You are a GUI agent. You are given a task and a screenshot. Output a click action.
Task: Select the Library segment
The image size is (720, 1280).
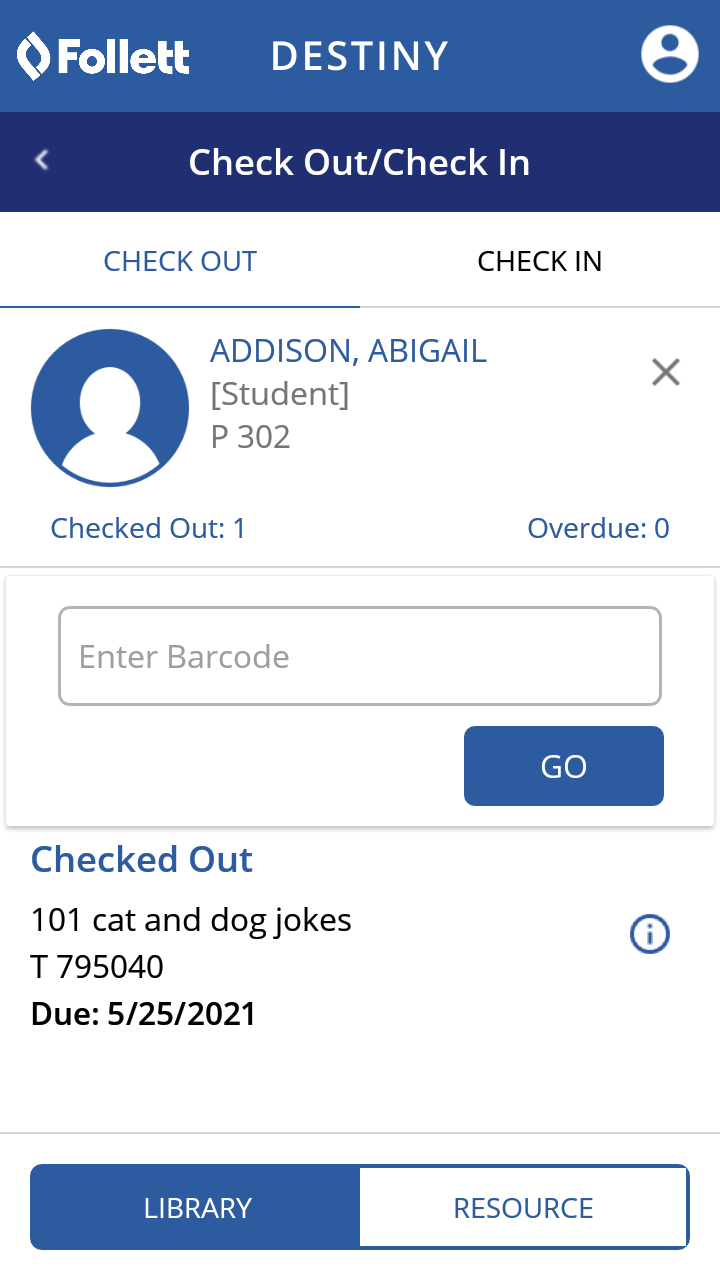[x=197, y=1208]
